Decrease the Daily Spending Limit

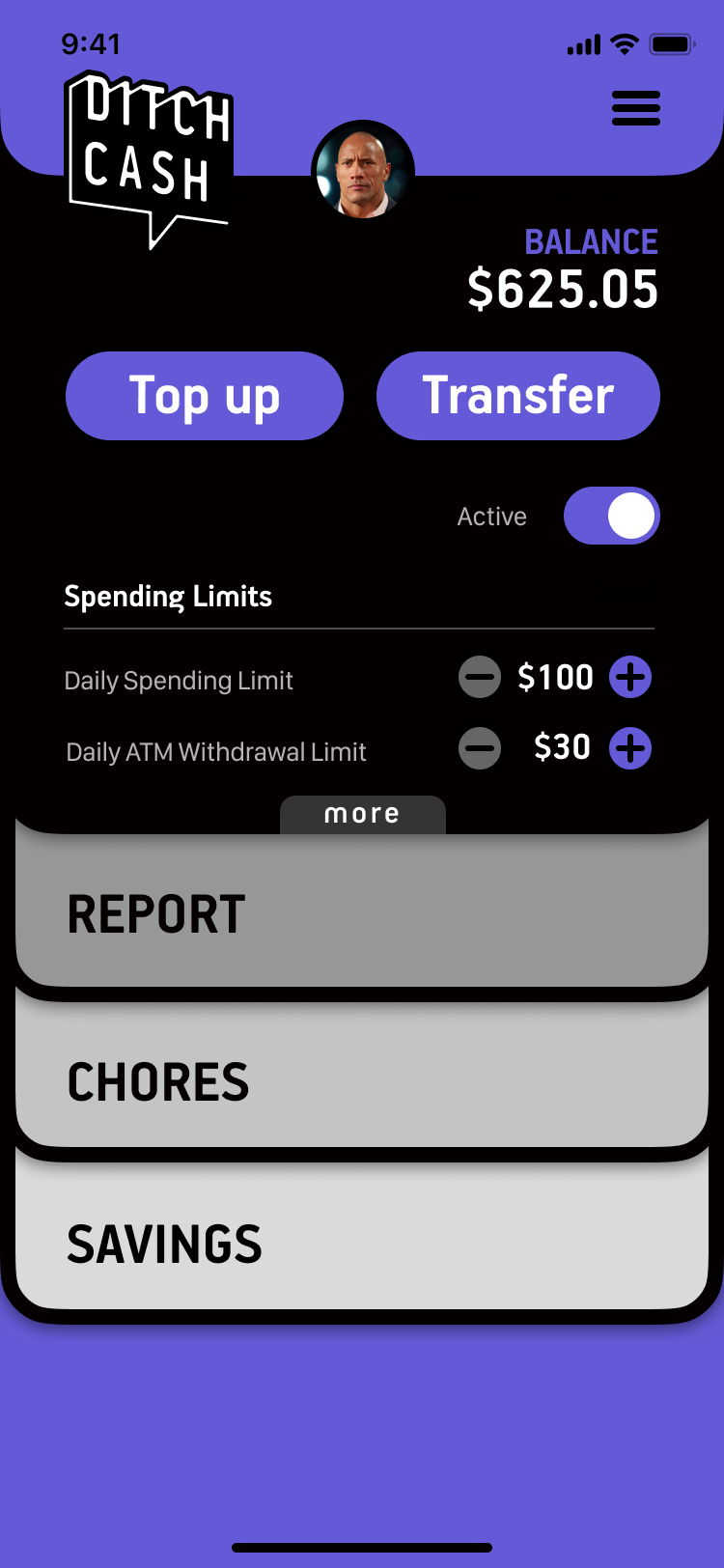click(480, 678)
